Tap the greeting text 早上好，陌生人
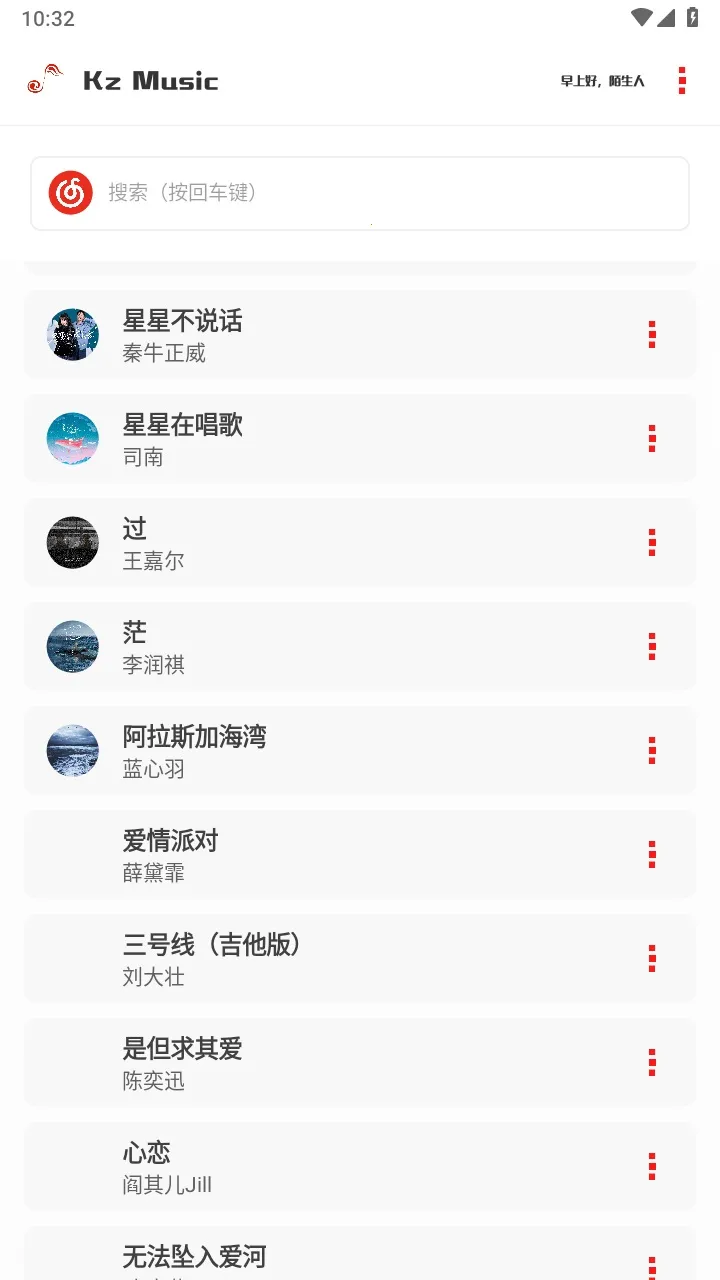The width and height of the screenshot is (720, 1280). click(601, 81)
